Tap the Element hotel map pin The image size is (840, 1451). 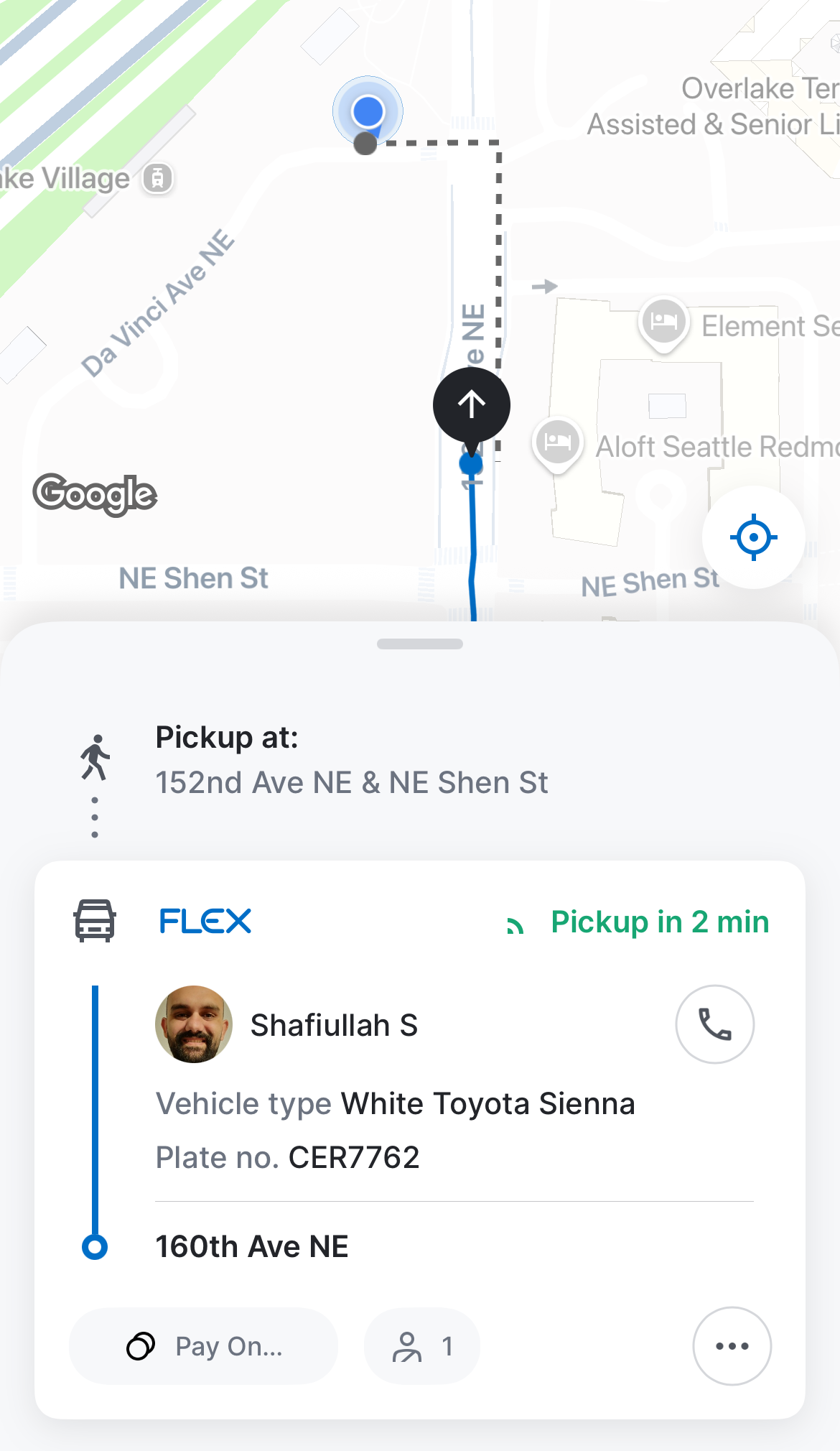click(x=663, y=323)
